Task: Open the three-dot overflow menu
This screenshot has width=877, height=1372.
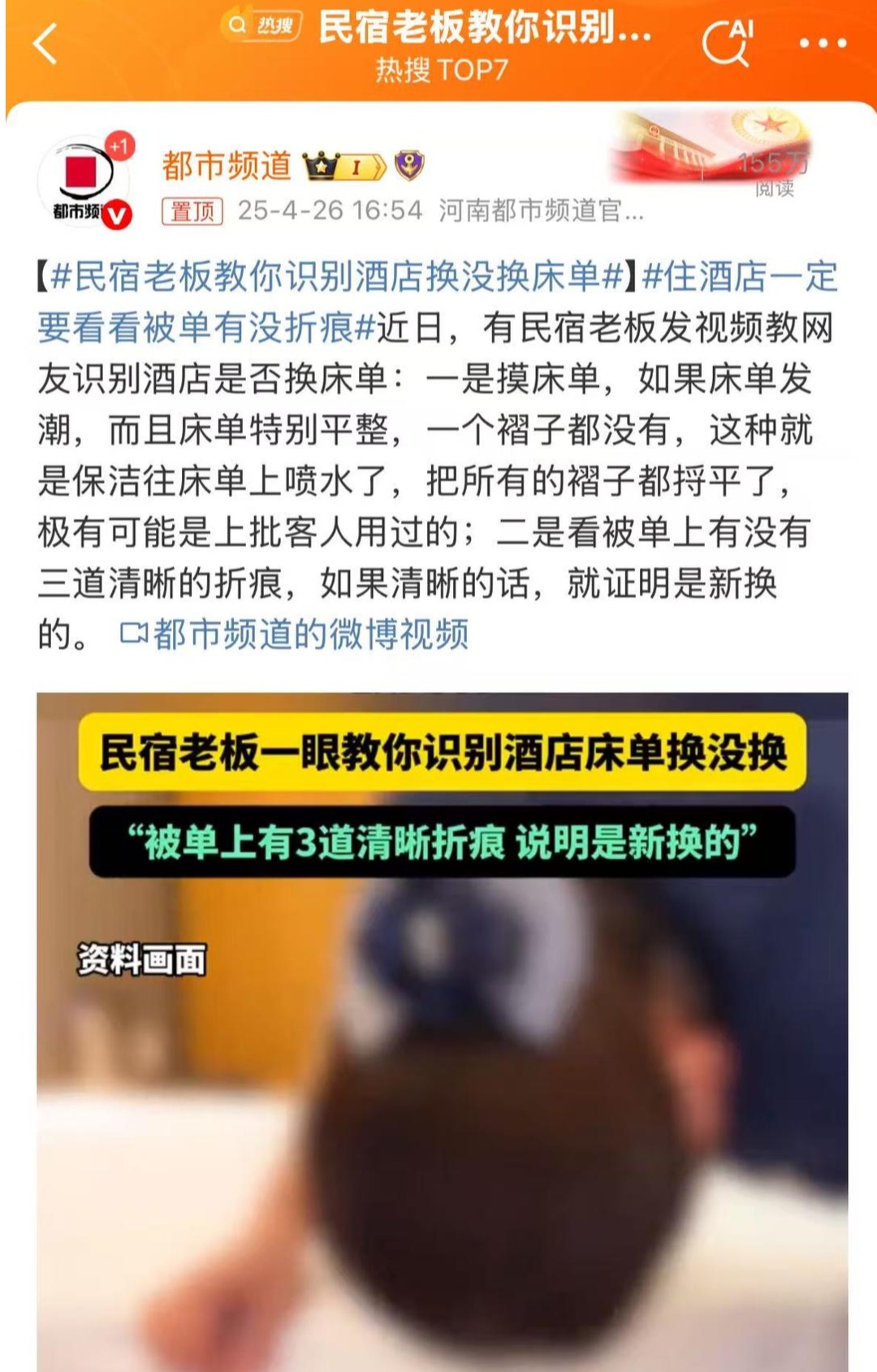Action: pyautogui.click(x=823, y=44)
